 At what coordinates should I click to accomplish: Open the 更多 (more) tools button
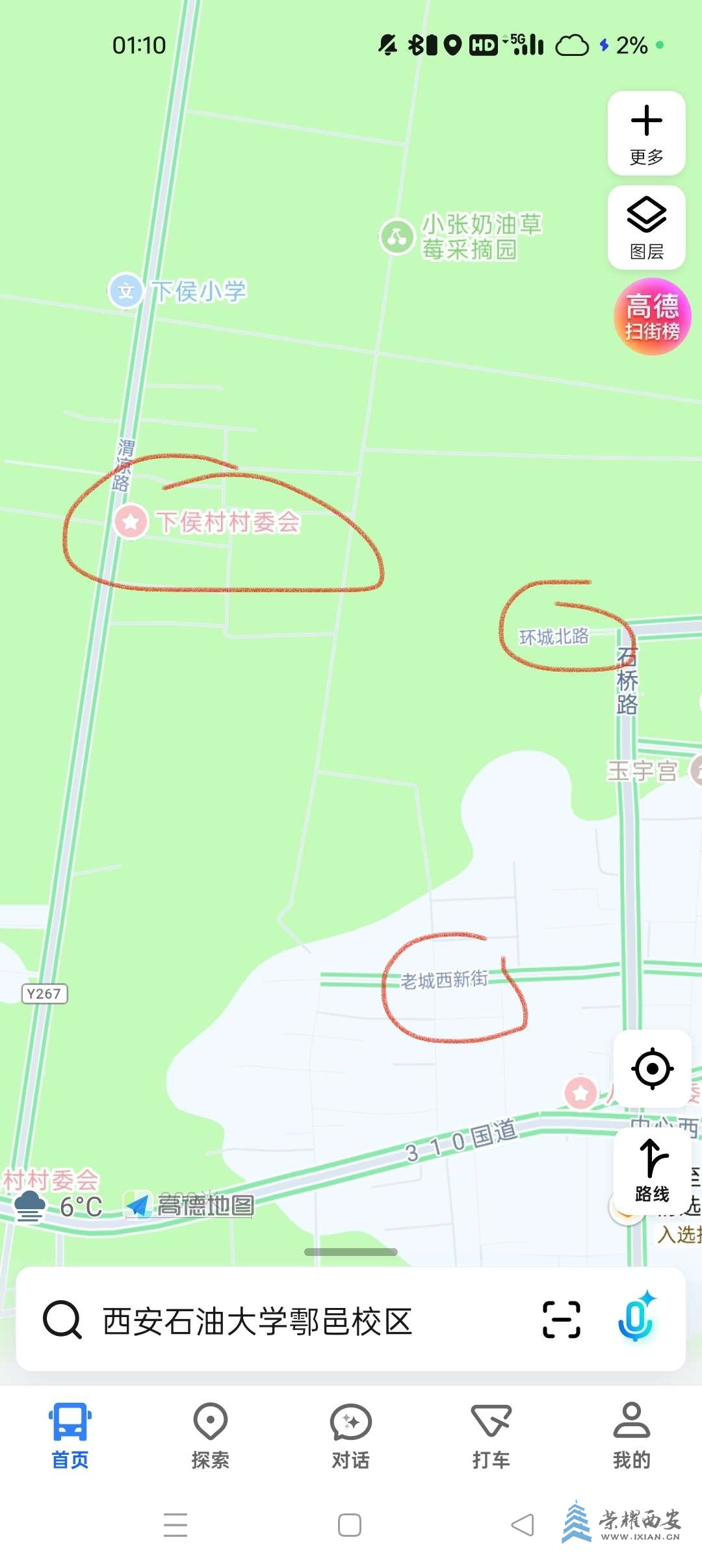646,133
